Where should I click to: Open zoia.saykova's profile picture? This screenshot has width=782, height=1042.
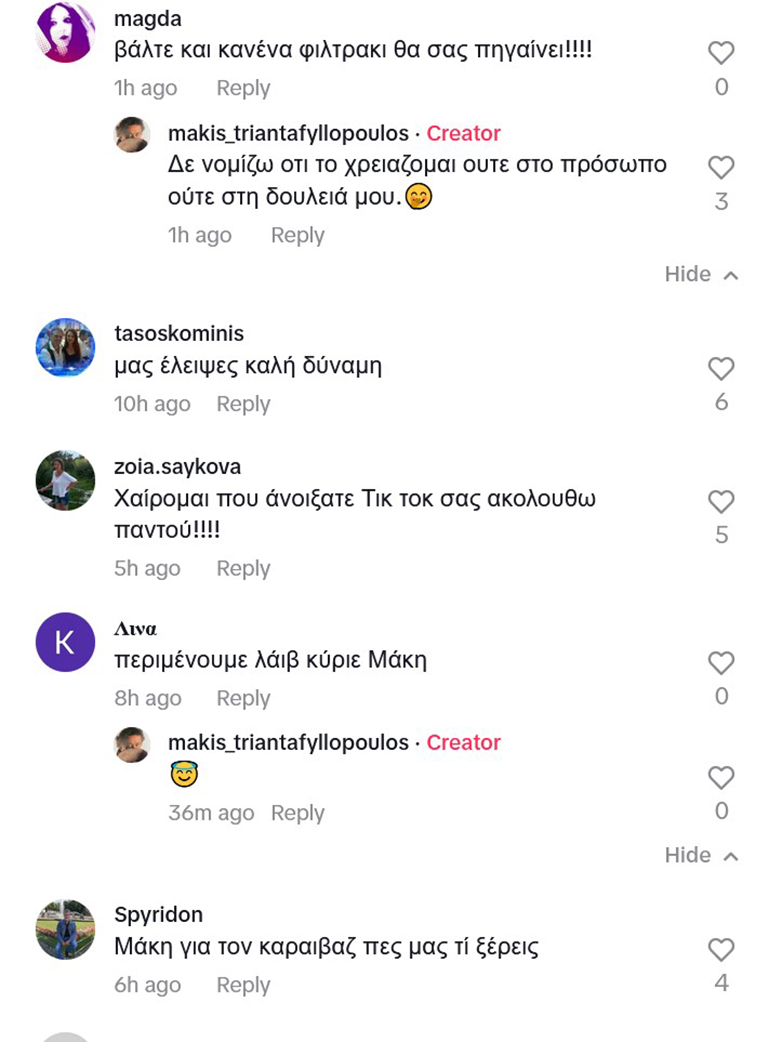pos(65,480)
